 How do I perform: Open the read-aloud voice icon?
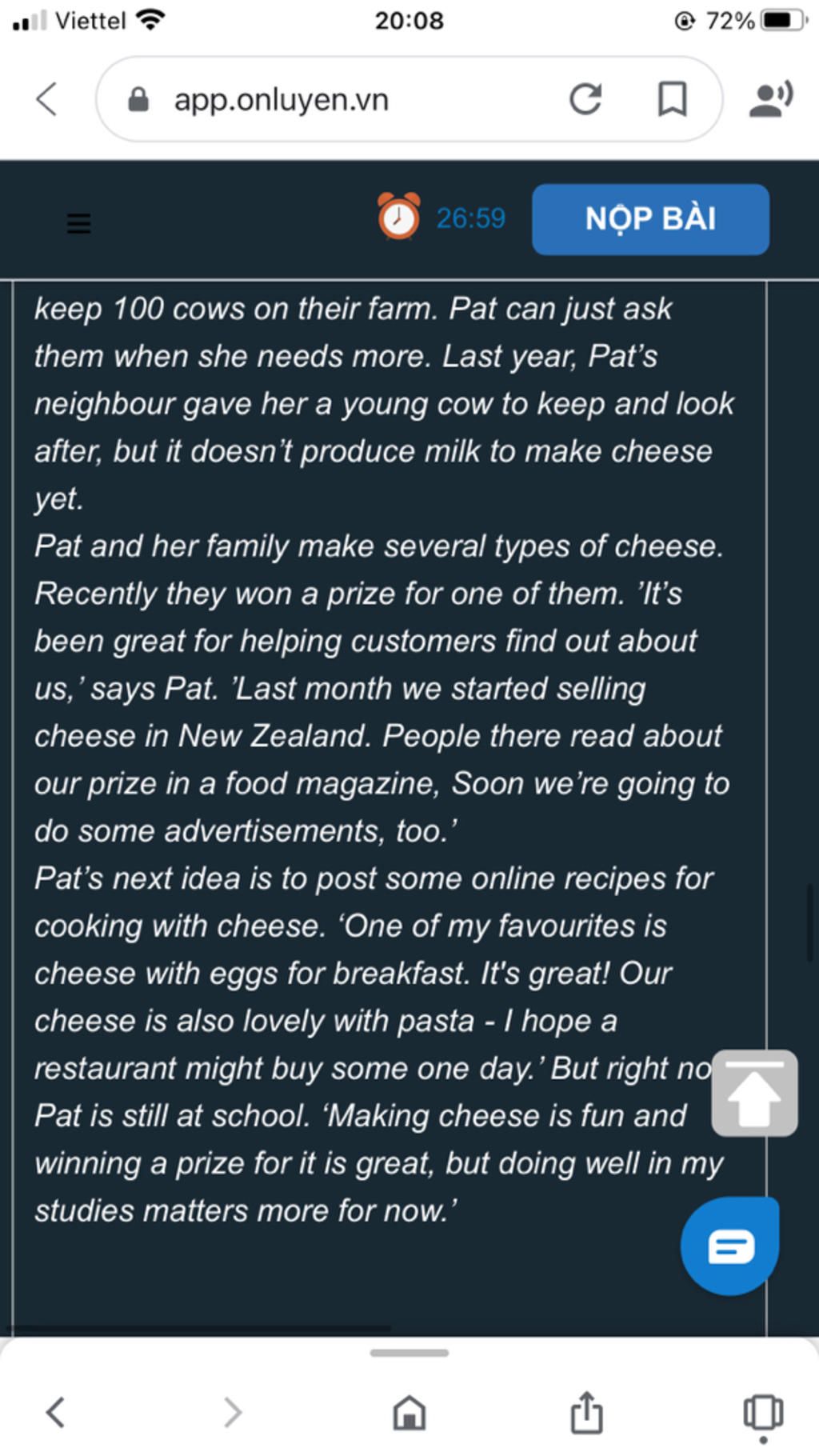click(x=771, y=99)
